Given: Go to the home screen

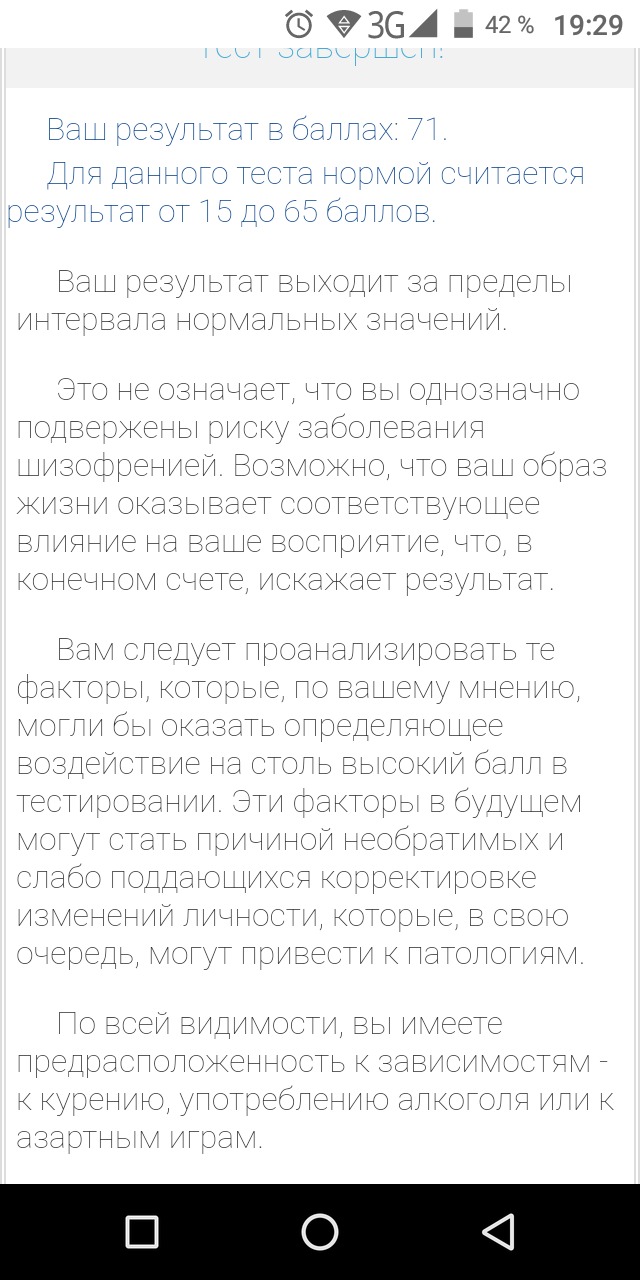Looking at the screenshot, I should [x=320, y=1232].
